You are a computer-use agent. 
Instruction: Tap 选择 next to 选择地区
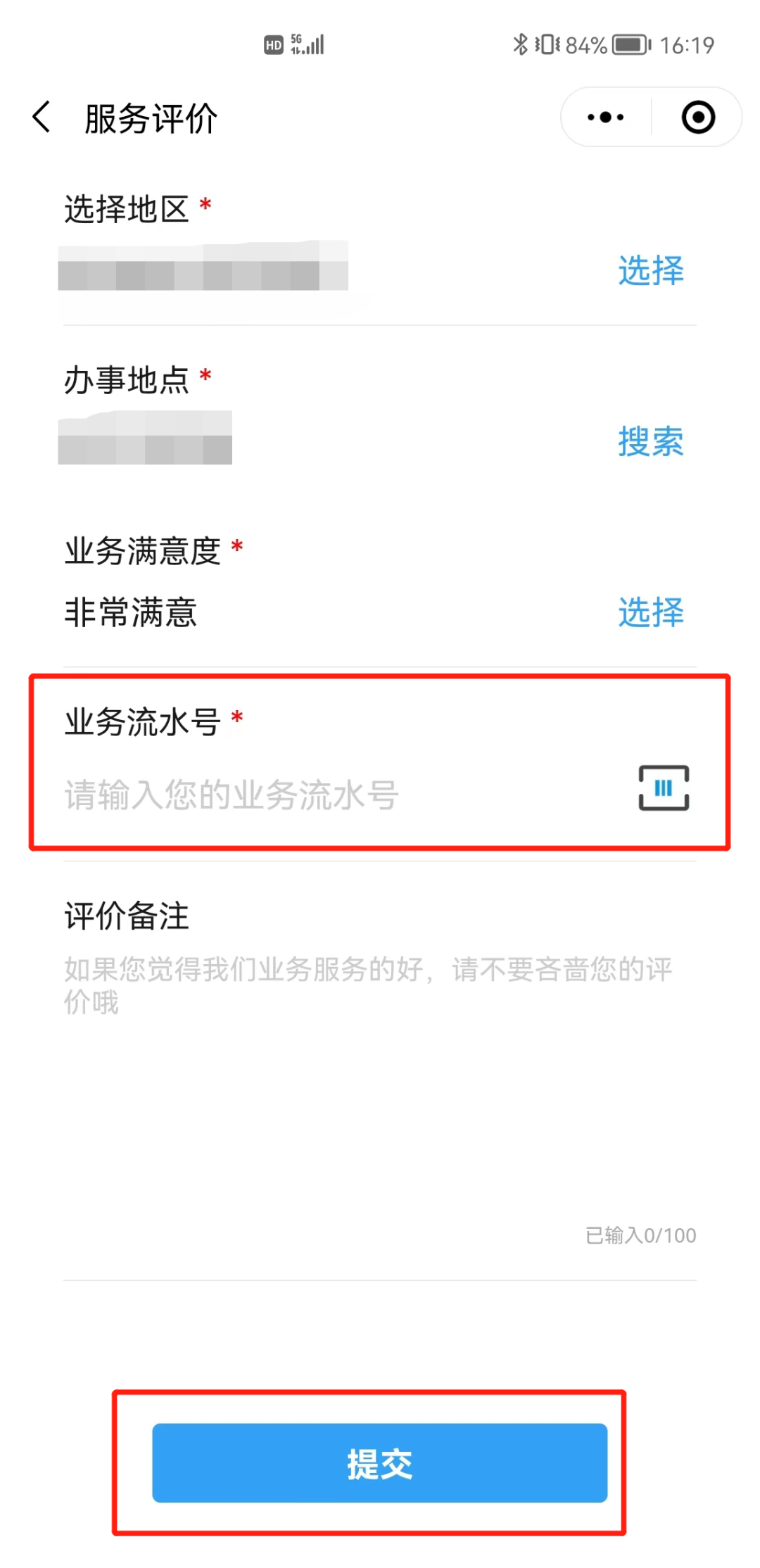[x=650, y=271]
